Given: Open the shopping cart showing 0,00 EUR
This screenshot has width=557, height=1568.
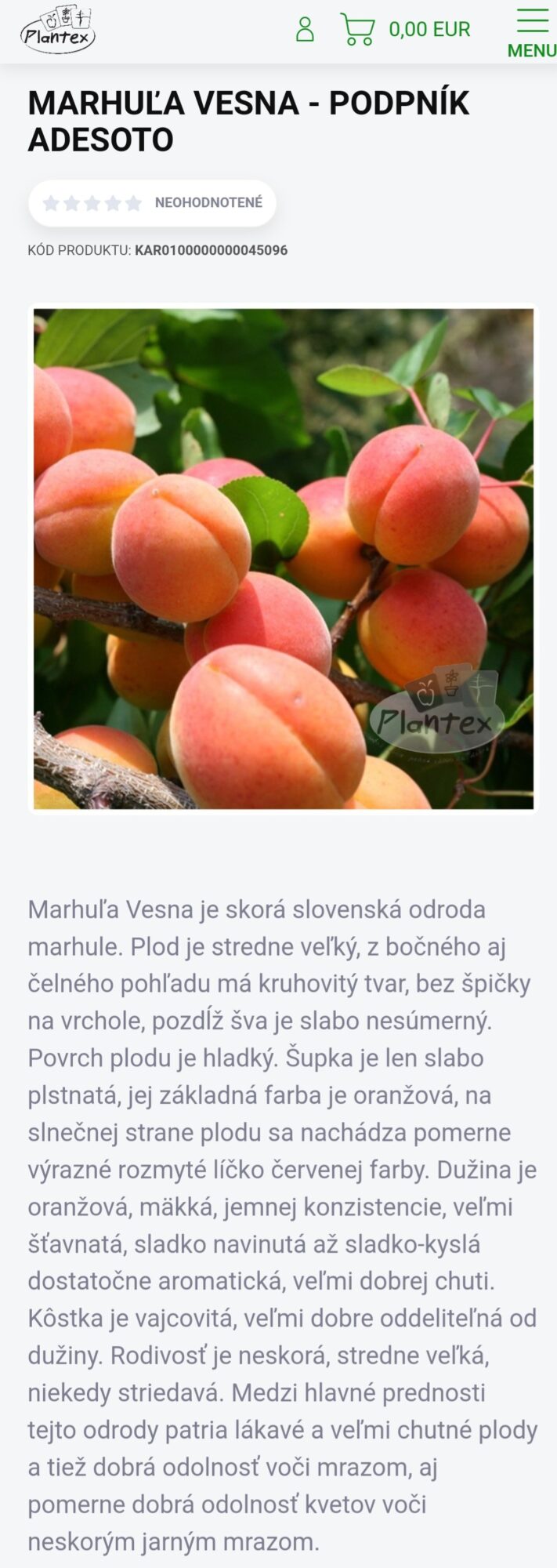Looking at the screenshot, I should 405,30.
